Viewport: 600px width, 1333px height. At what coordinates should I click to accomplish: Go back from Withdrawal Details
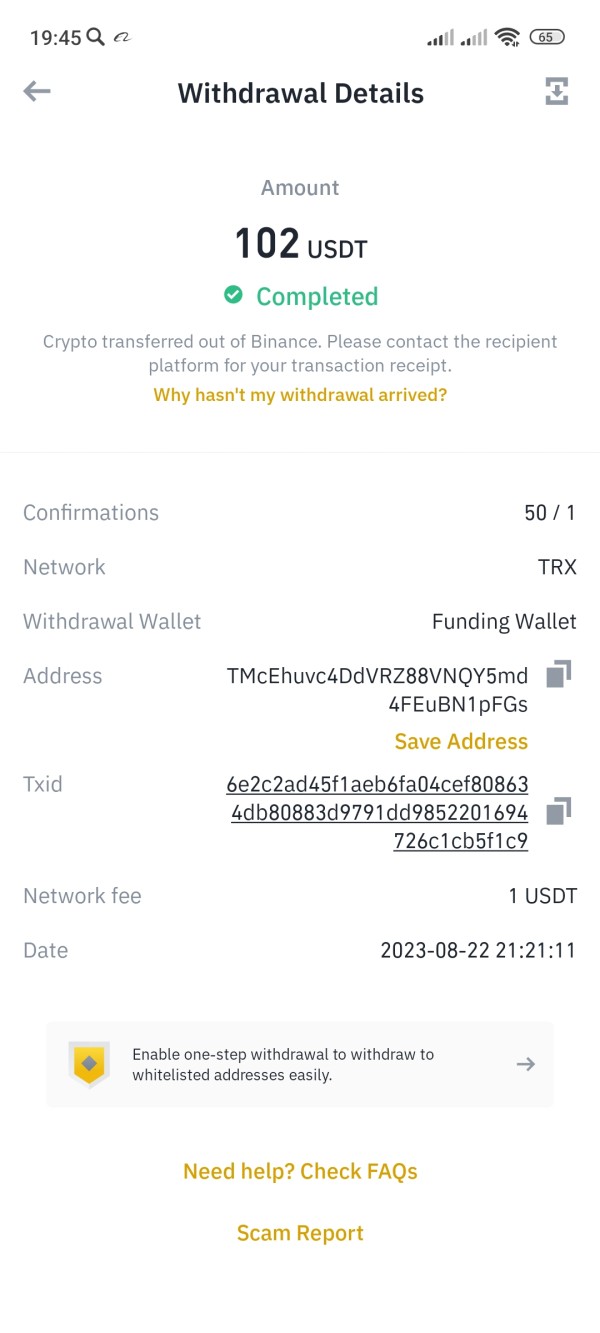(37, 92)
